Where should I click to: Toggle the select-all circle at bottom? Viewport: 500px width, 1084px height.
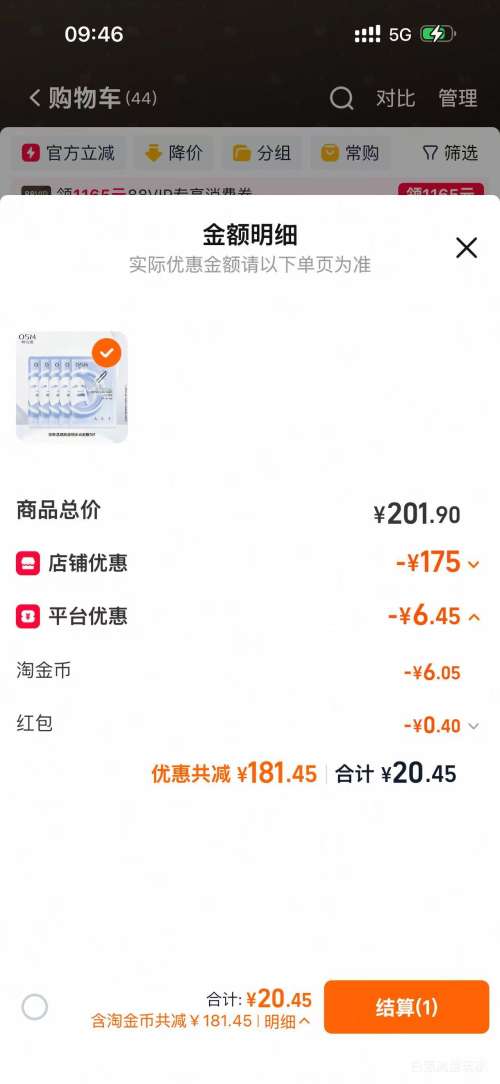tap(35, 1007)
